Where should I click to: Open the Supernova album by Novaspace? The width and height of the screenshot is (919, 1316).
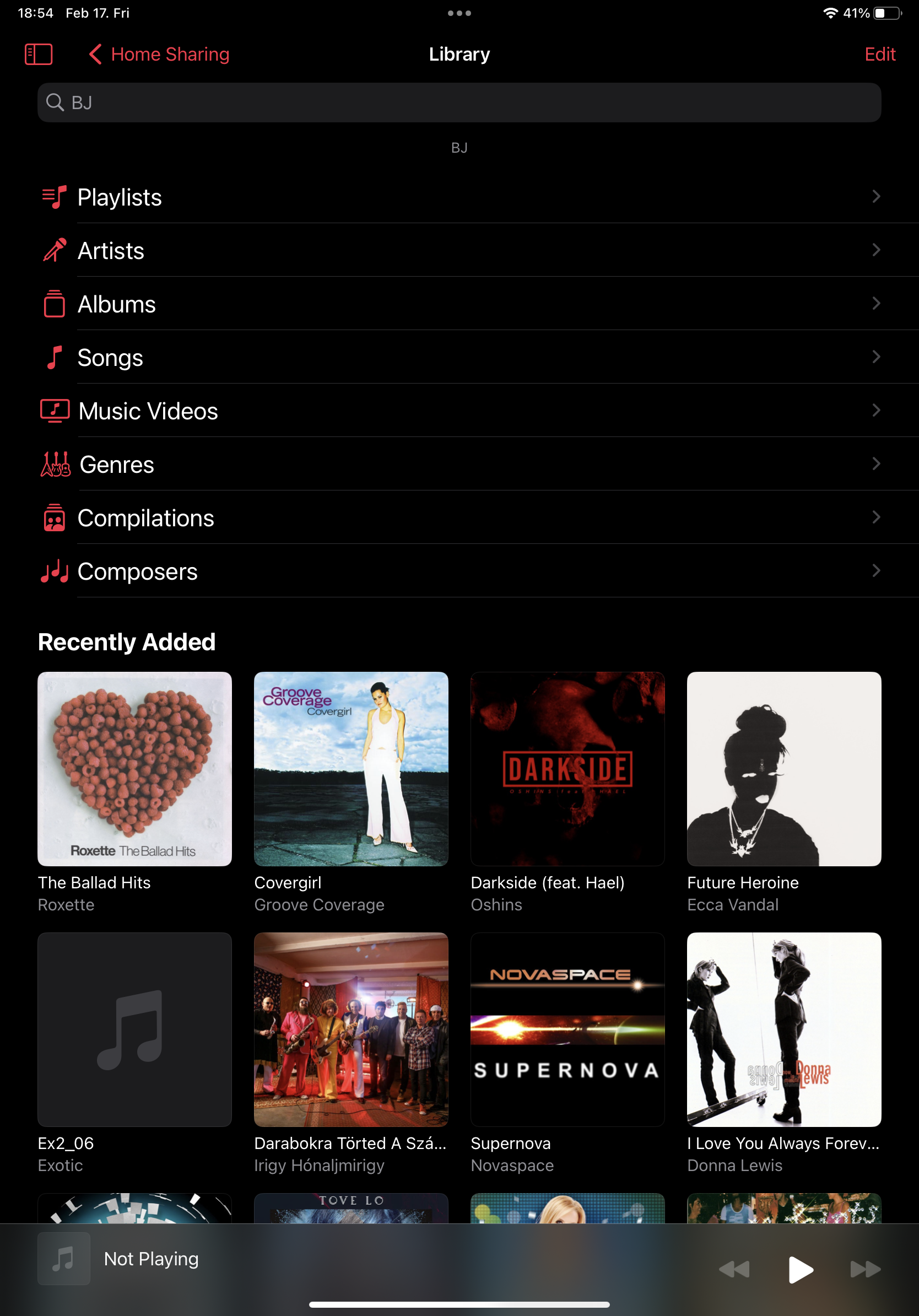(567, 1029)
